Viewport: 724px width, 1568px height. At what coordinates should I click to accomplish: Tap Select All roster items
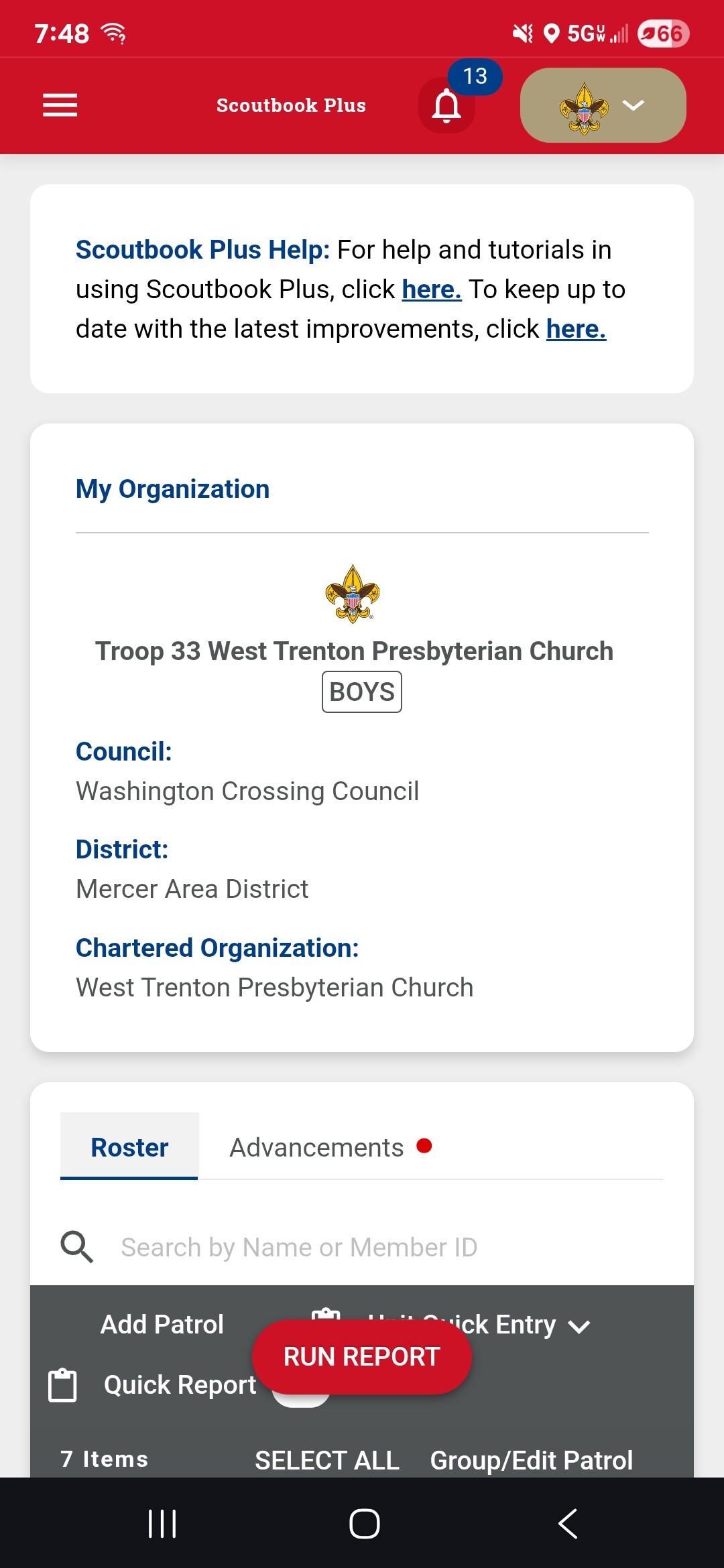coord(326,1460)
